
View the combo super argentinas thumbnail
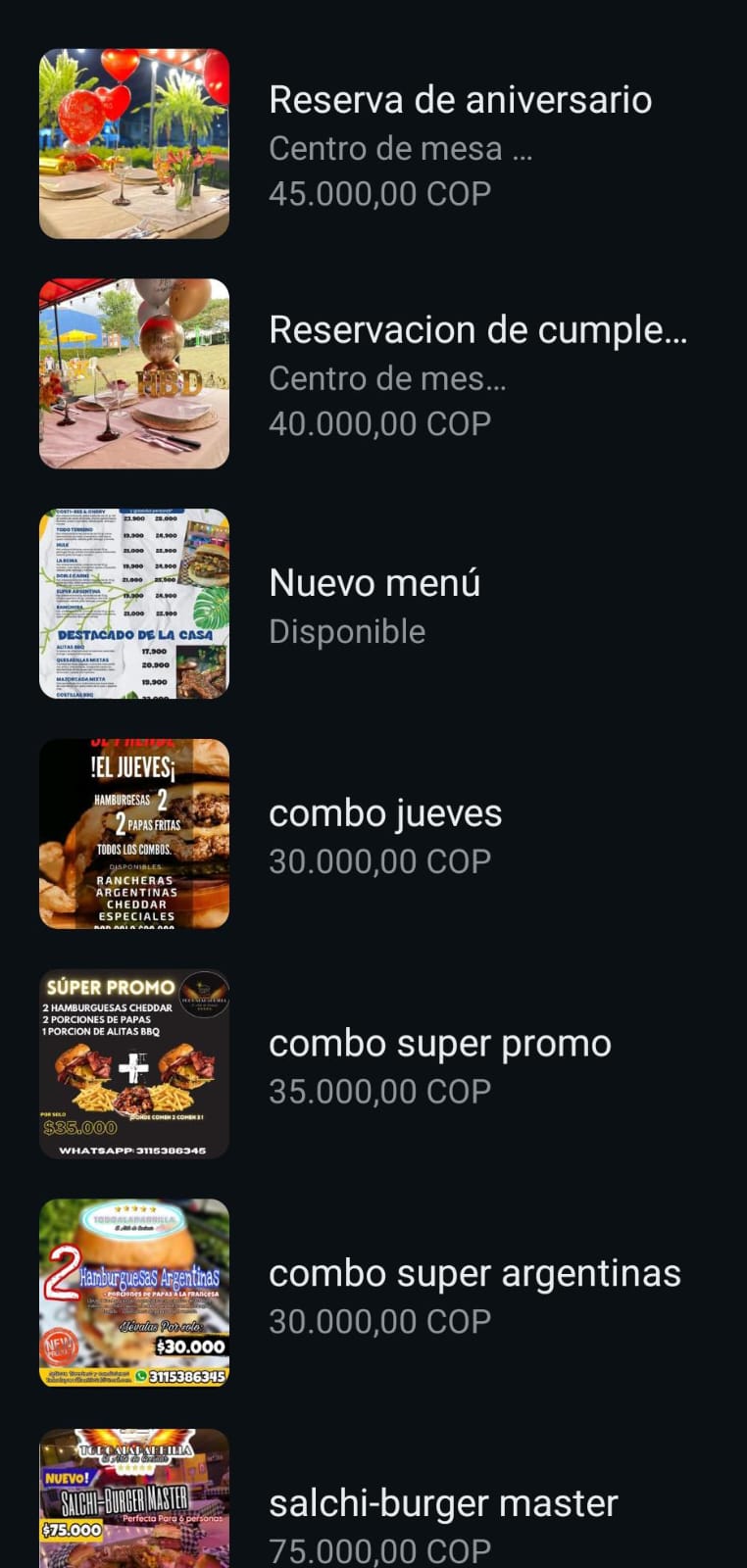134,1293
